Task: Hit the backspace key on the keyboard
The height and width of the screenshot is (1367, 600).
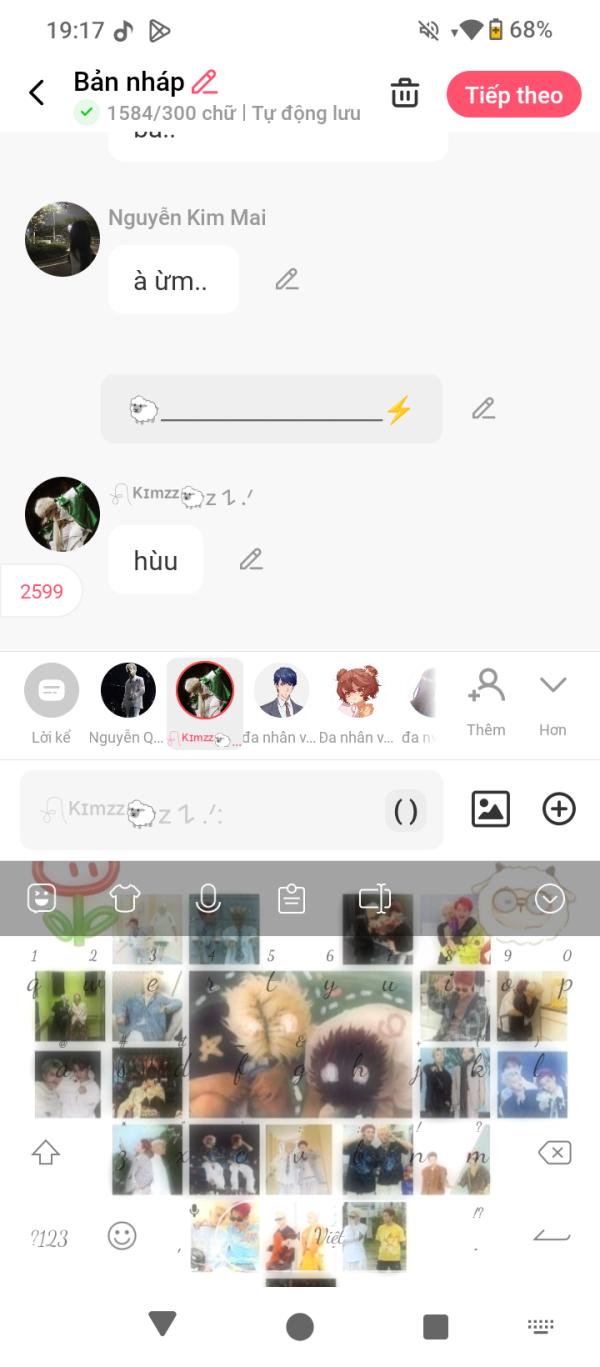Action: 554,1153
